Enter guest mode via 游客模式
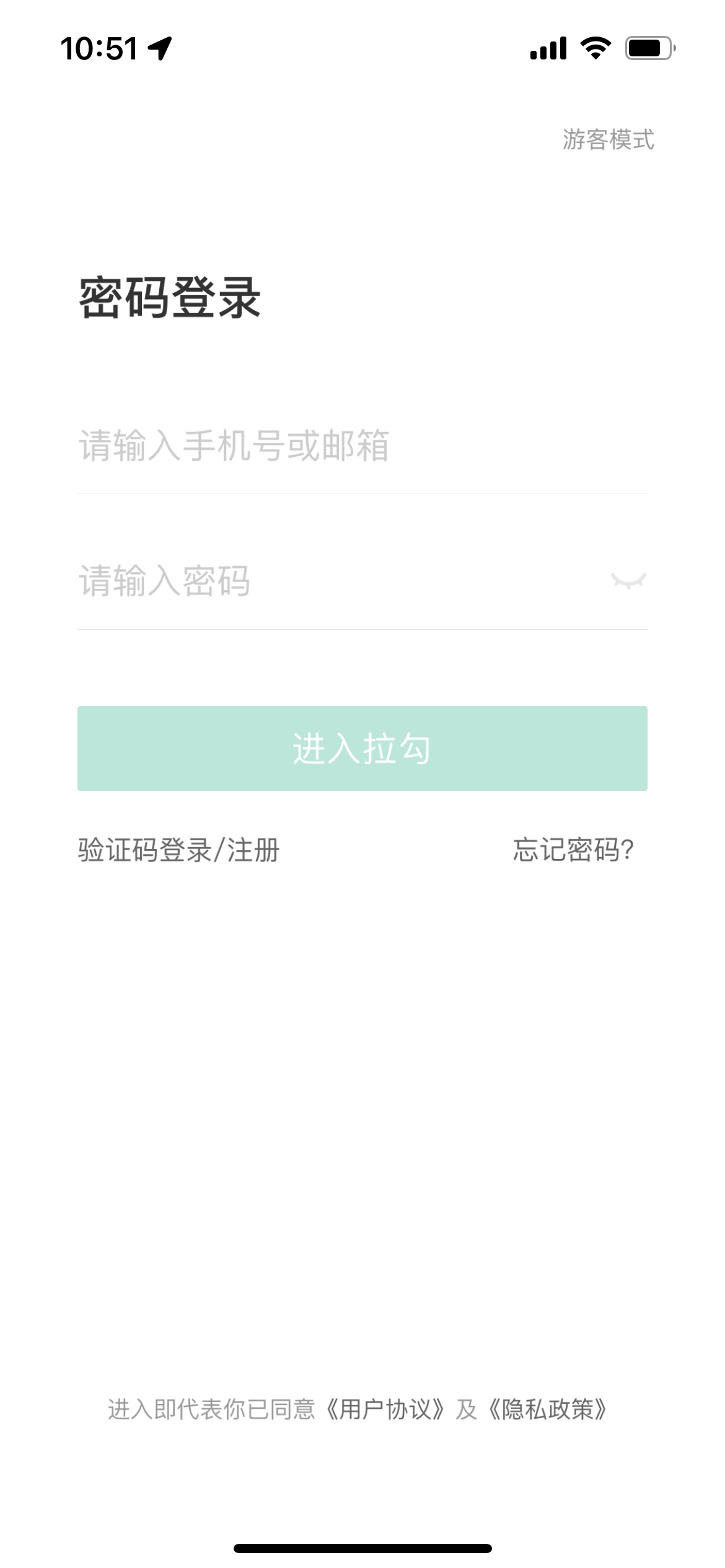This screenshot has width=725, height=1568. coord(608,140)
